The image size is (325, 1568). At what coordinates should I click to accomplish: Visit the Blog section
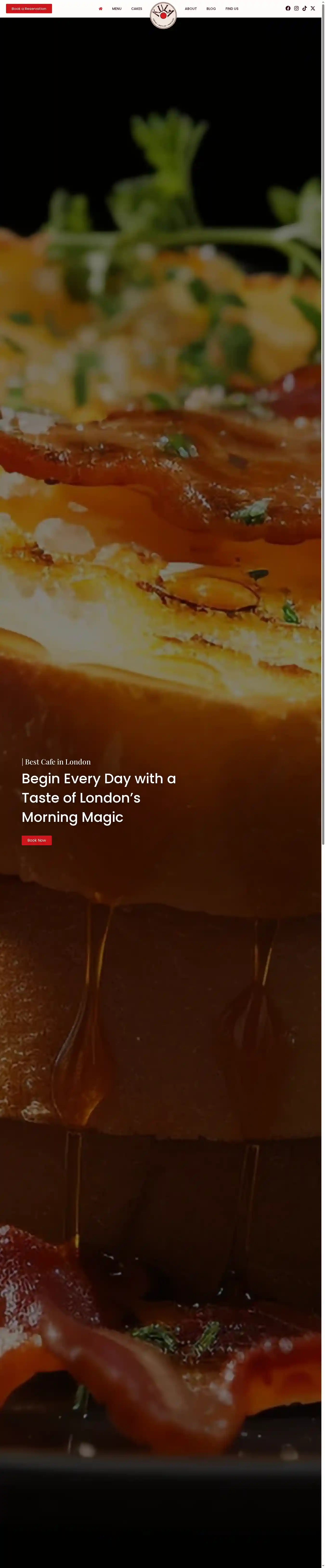[211, 8]
